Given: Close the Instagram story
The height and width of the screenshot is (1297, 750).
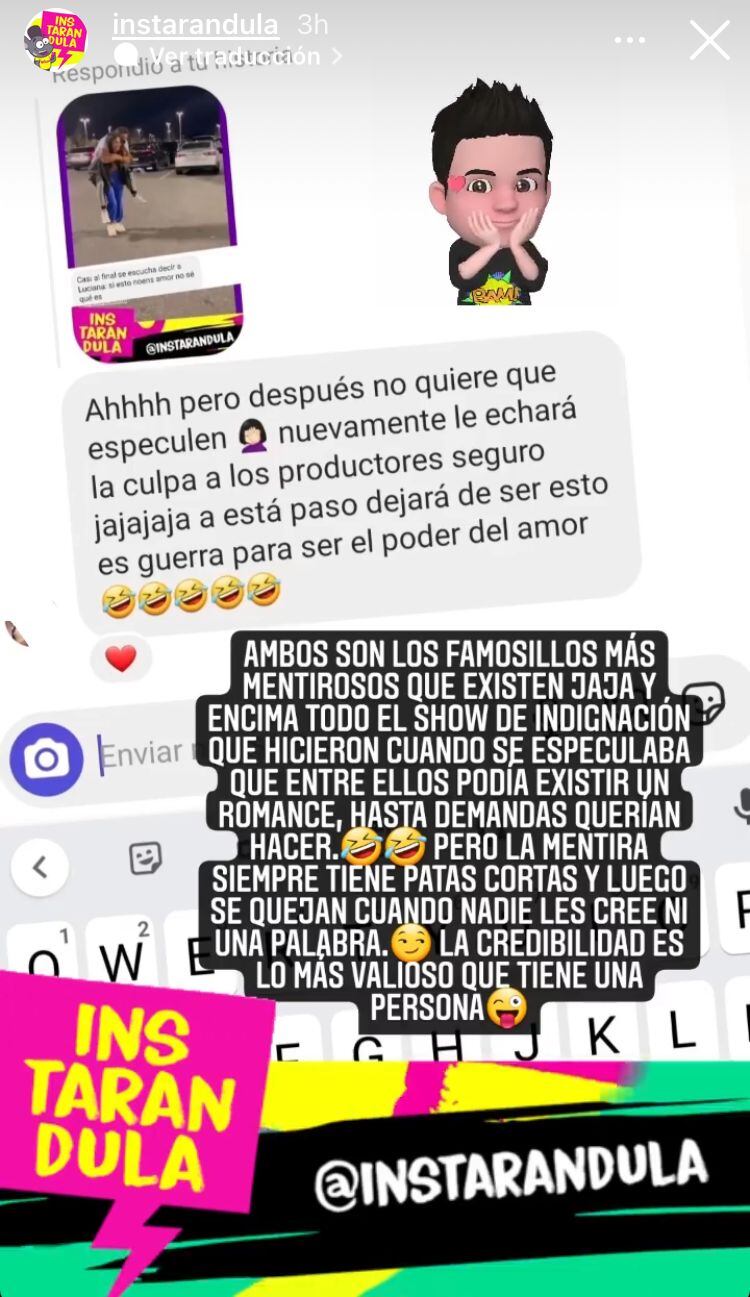Looking at the screenshot, I should tap(709, 40).
